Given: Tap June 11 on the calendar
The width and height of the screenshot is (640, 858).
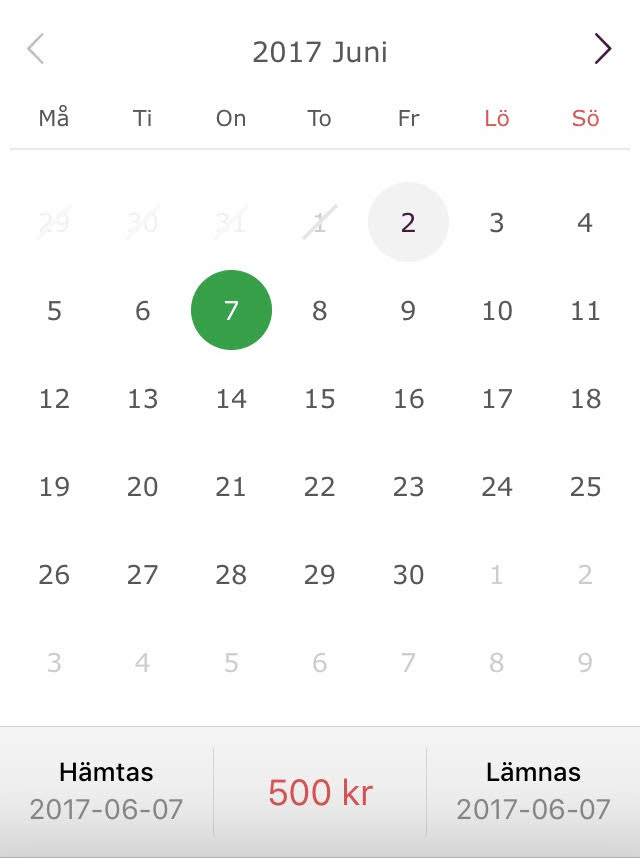Looking at the screenshot, I should (585, 310).
